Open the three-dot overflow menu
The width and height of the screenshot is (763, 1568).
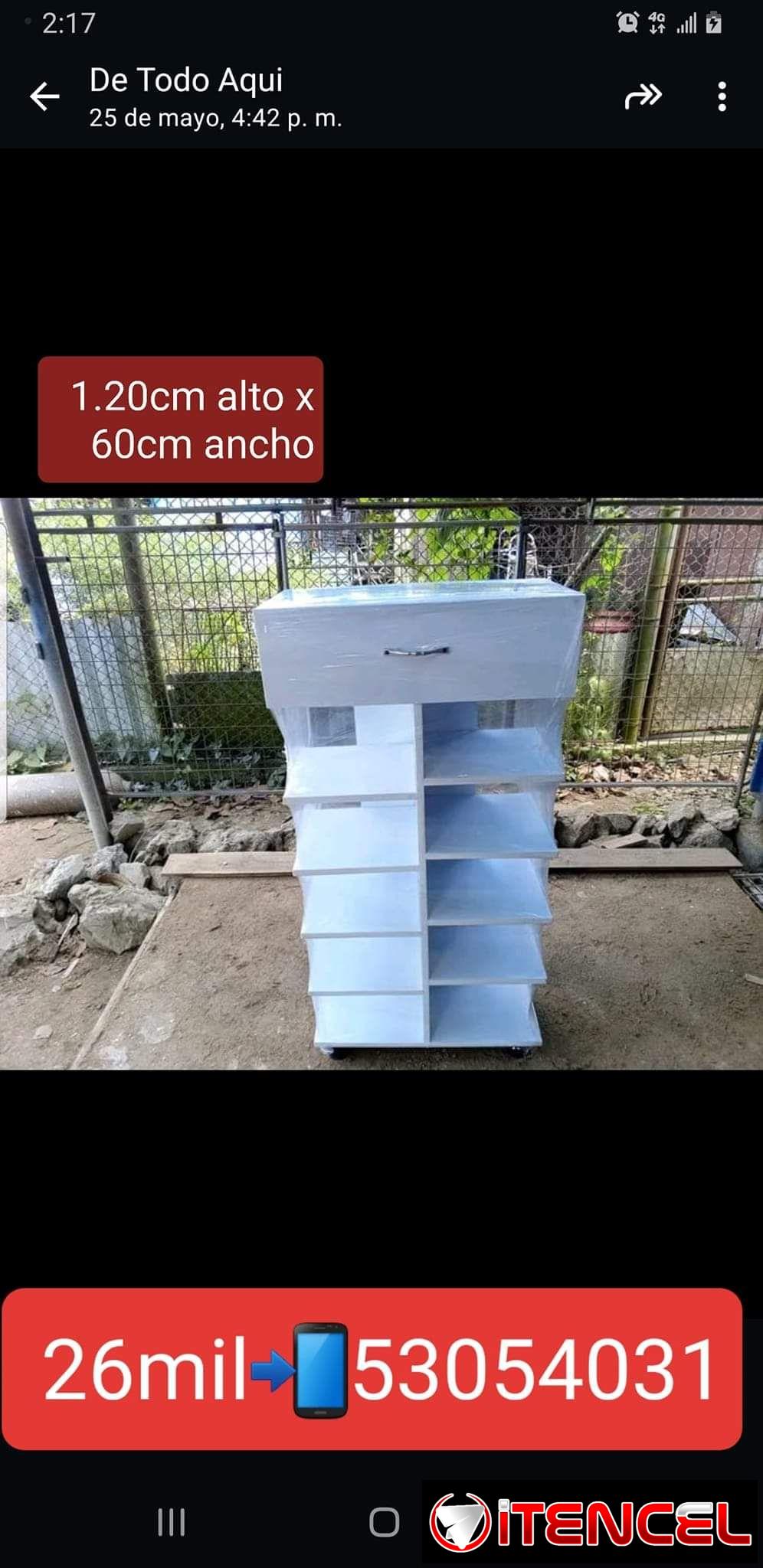722,96
